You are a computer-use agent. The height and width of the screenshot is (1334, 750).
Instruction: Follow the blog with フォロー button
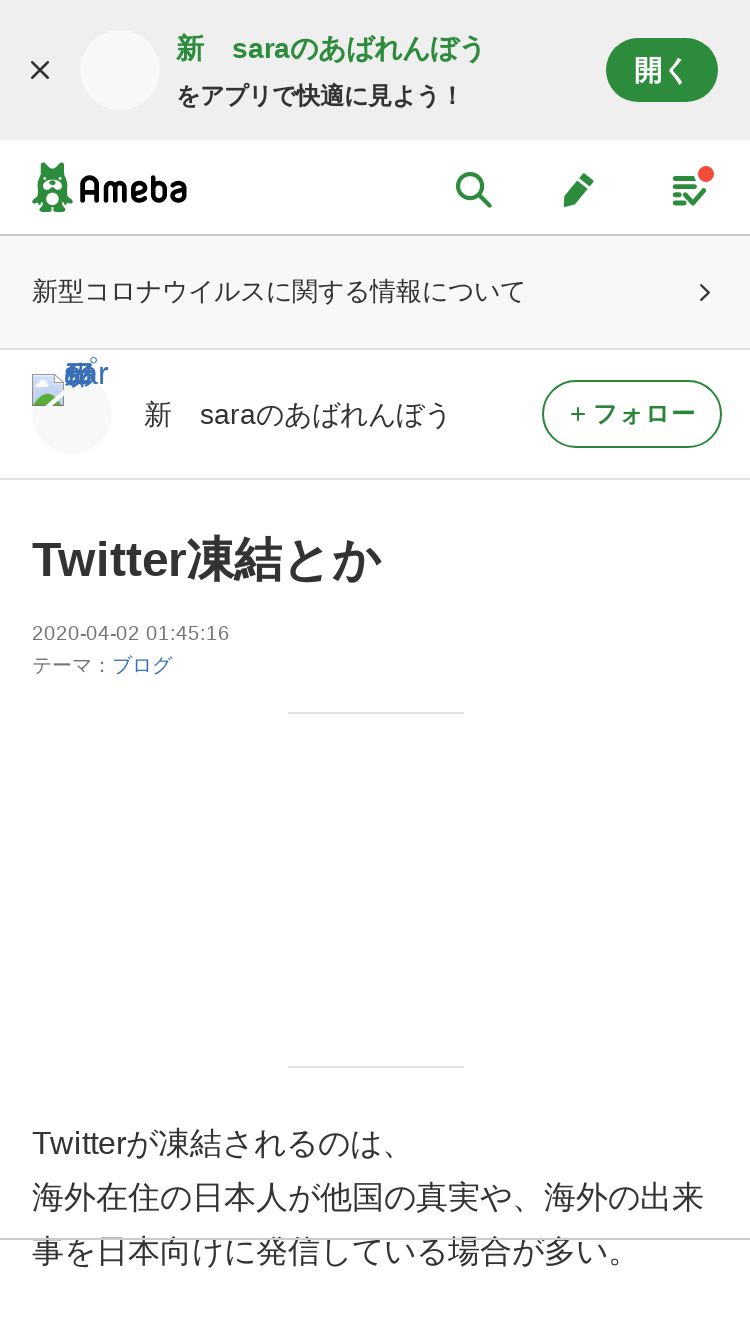click(632, 414)
